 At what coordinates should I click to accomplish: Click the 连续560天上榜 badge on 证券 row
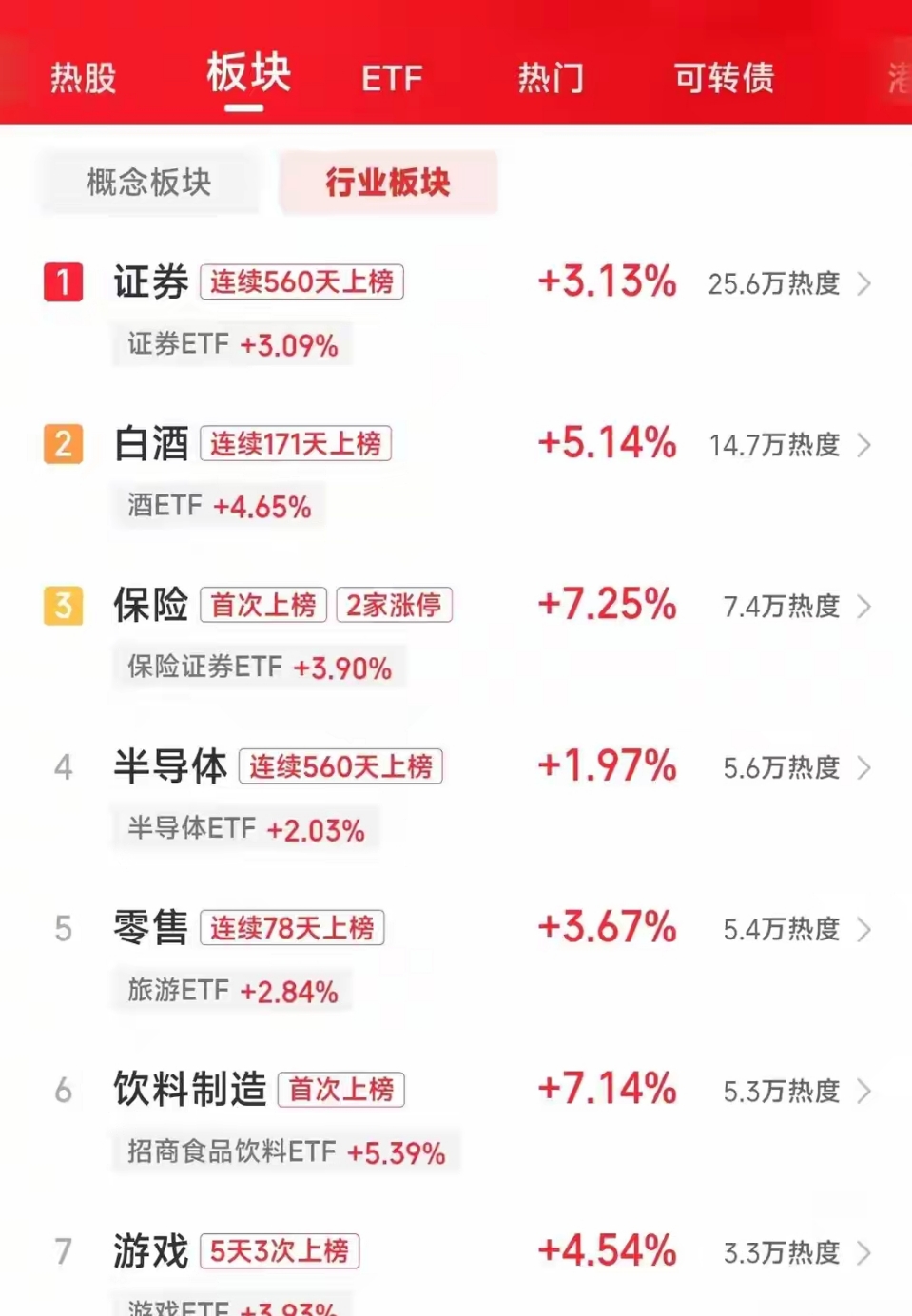[x=301, y=283]
